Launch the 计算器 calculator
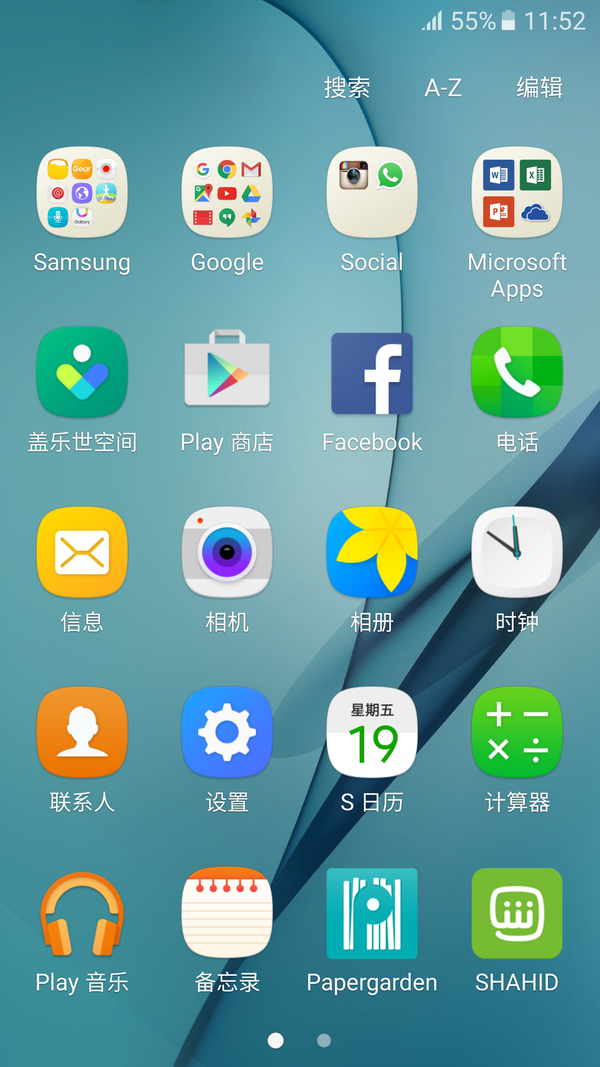Viewport: 600px width, 1067px height. coord(517,732)
